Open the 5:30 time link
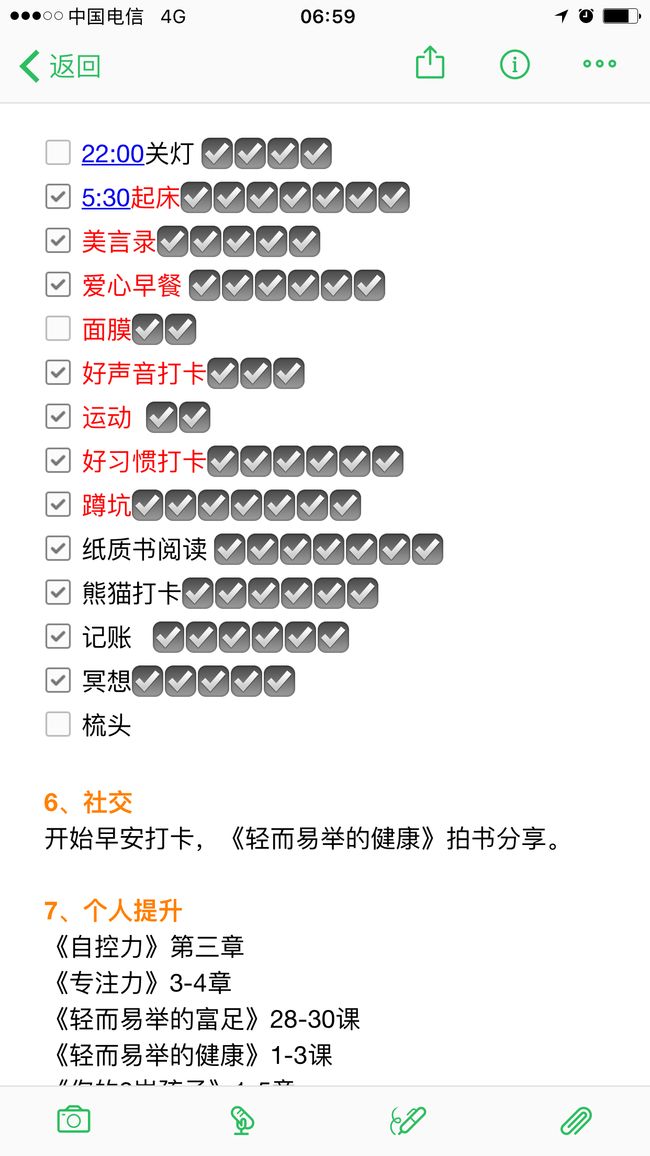 pyautogui.click(x=106, y=197)
